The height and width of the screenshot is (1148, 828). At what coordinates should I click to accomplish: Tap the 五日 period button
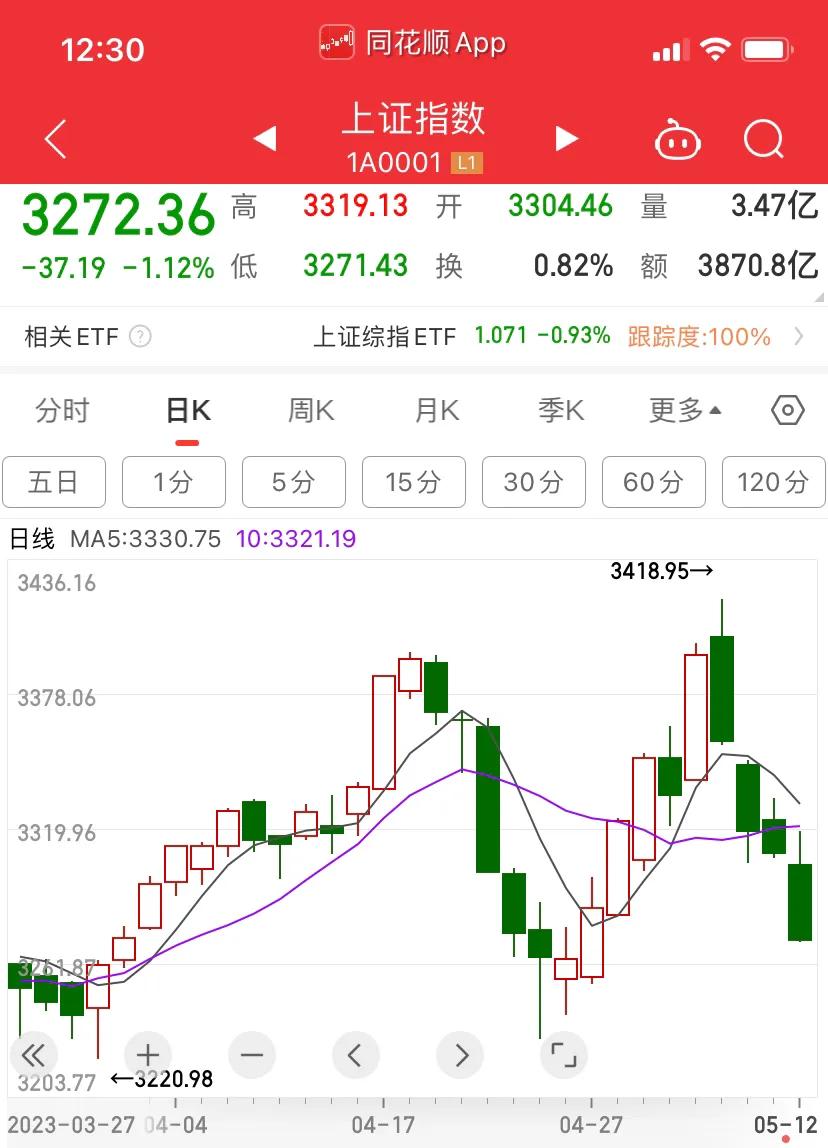pos(54,482)
